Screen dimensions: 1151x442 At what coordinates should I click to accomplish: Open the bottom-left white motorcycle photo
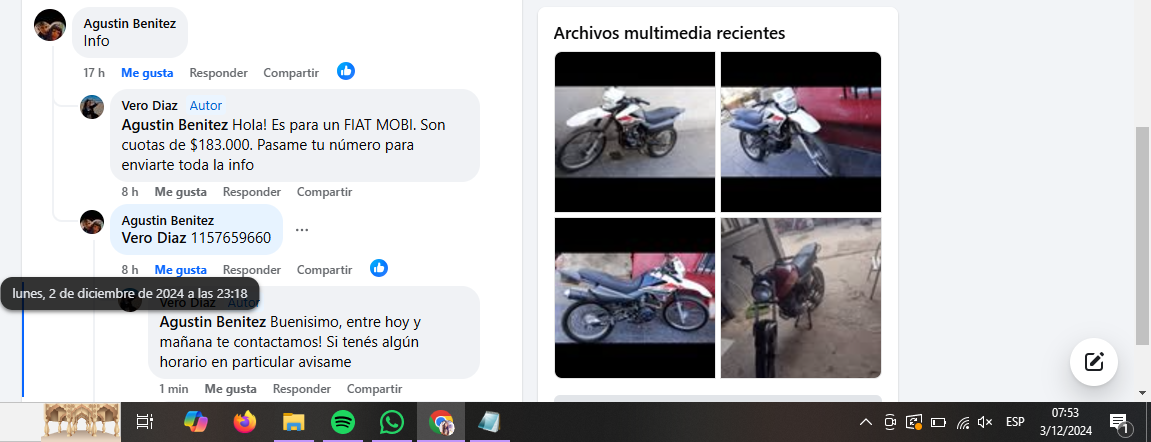635,298
